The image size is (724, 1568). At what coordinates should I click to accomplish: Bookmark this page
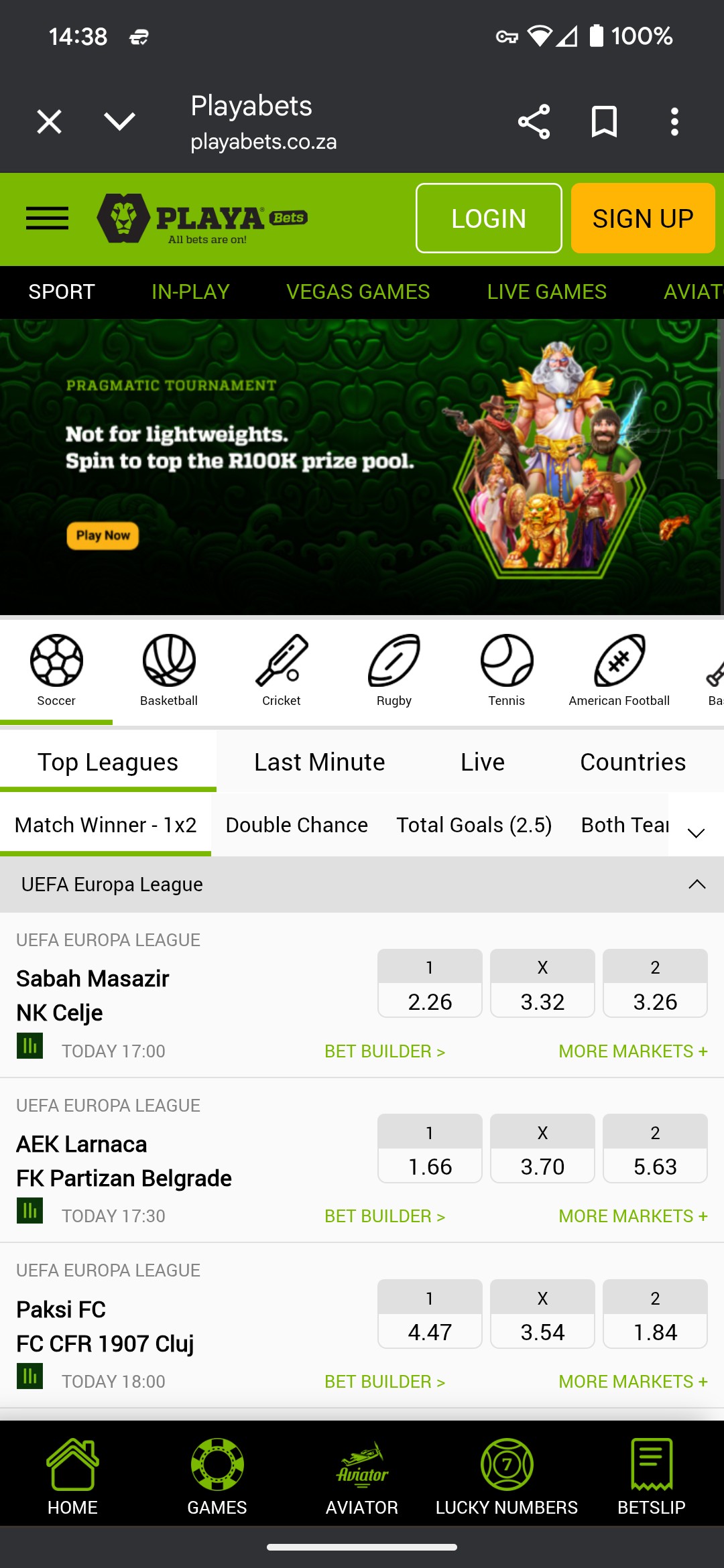604,122
